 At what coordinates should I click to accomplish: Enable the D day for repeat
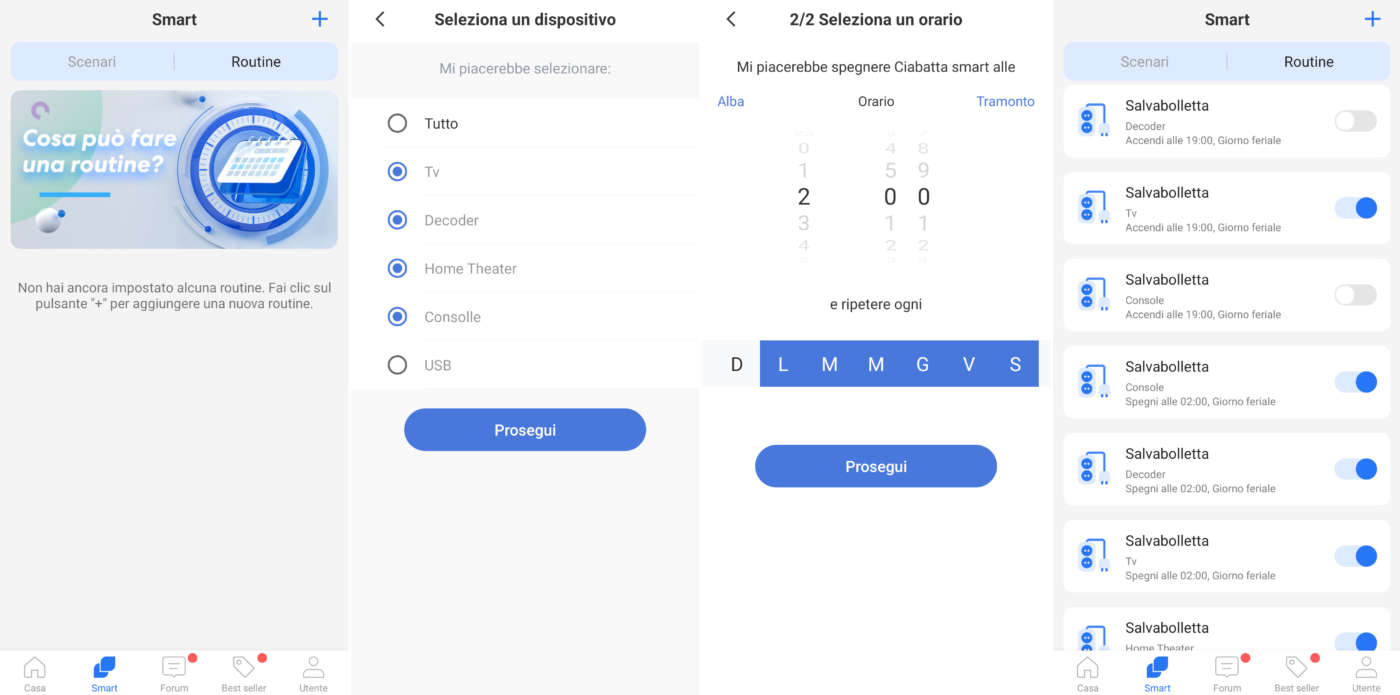pyautogui.click(x=737, y=365)
